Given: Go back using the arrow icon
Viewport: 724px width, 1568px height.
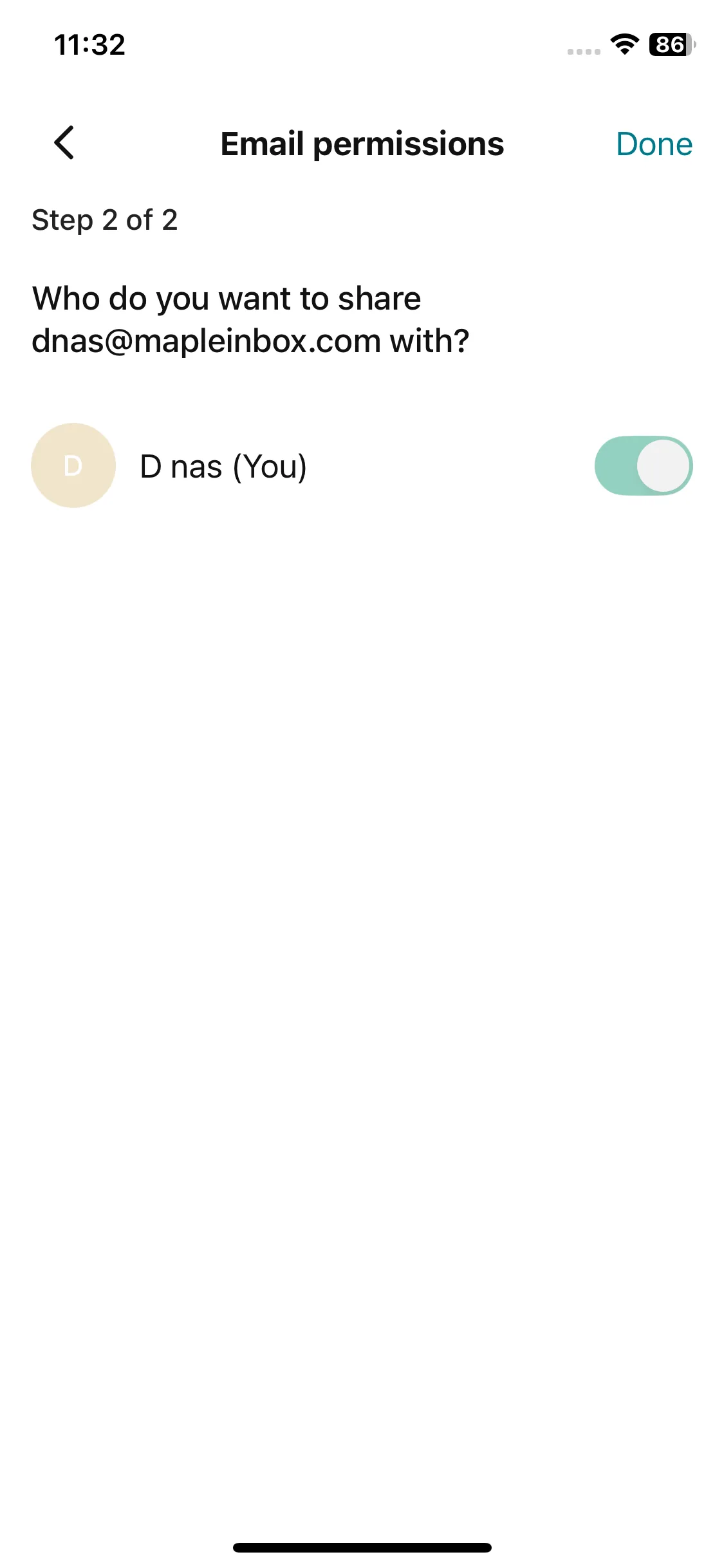Looking at the screenshot, I should point(64,142).
